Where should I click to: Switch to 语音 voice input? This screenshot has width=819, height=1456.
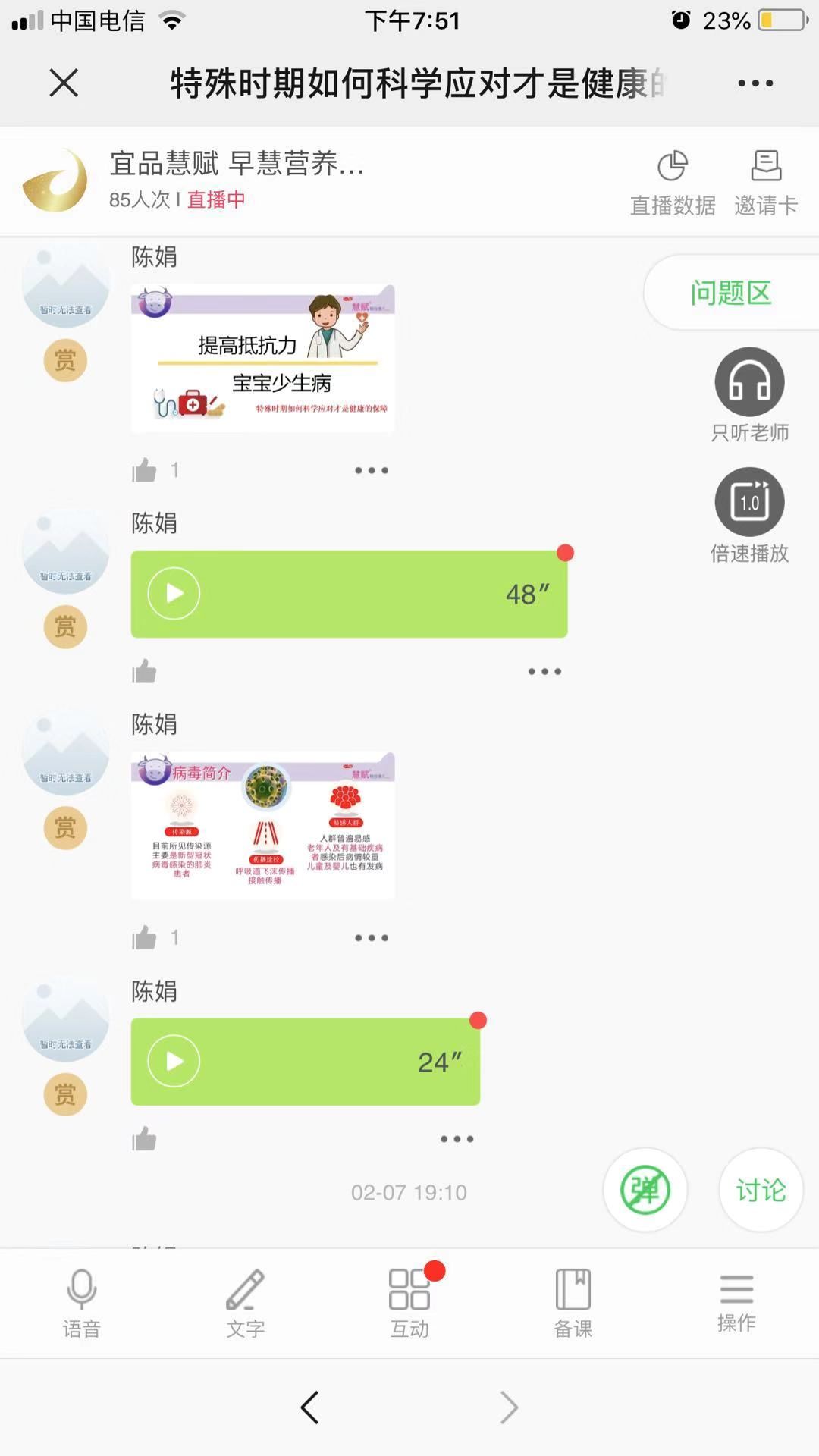pyautogui.click(x=81, y=1302)
